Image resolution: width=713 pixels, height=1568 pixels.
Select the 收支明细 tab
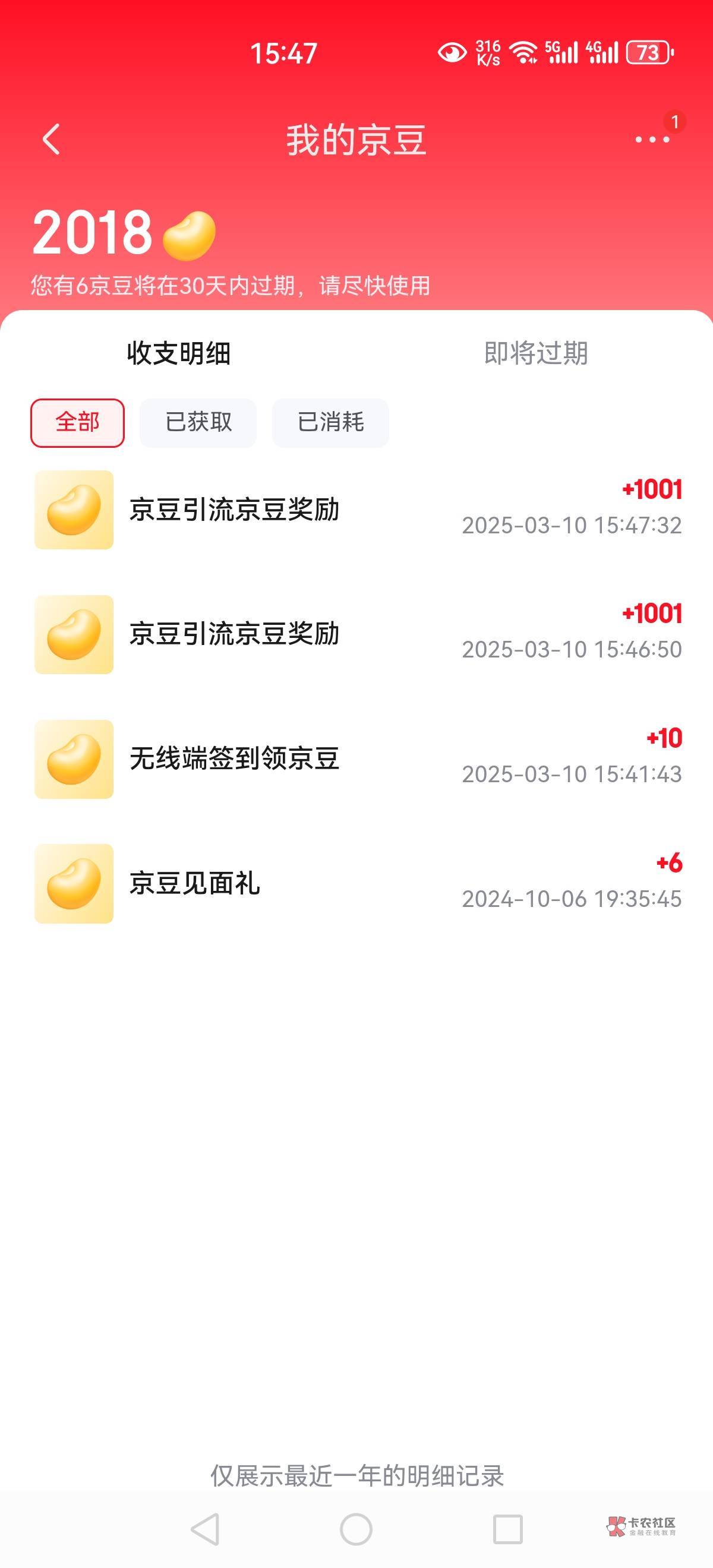178,353
